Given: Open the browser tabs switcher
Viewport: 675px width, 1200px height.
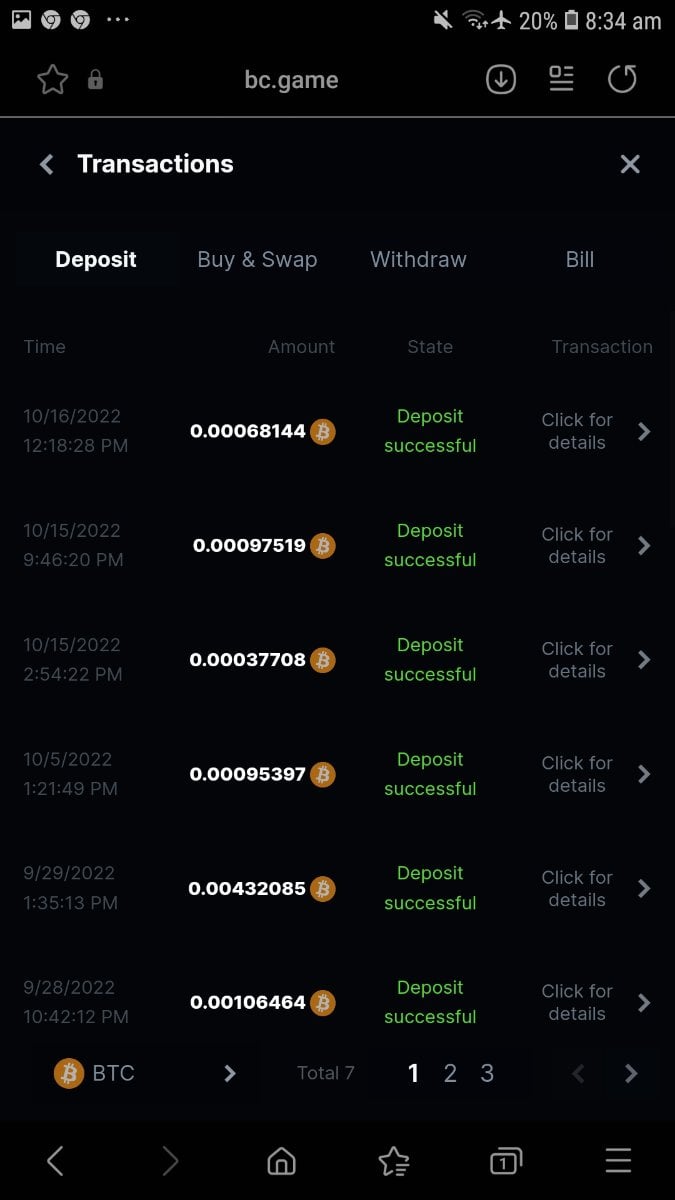Looking at the screenshot, I should point(506,1161).
